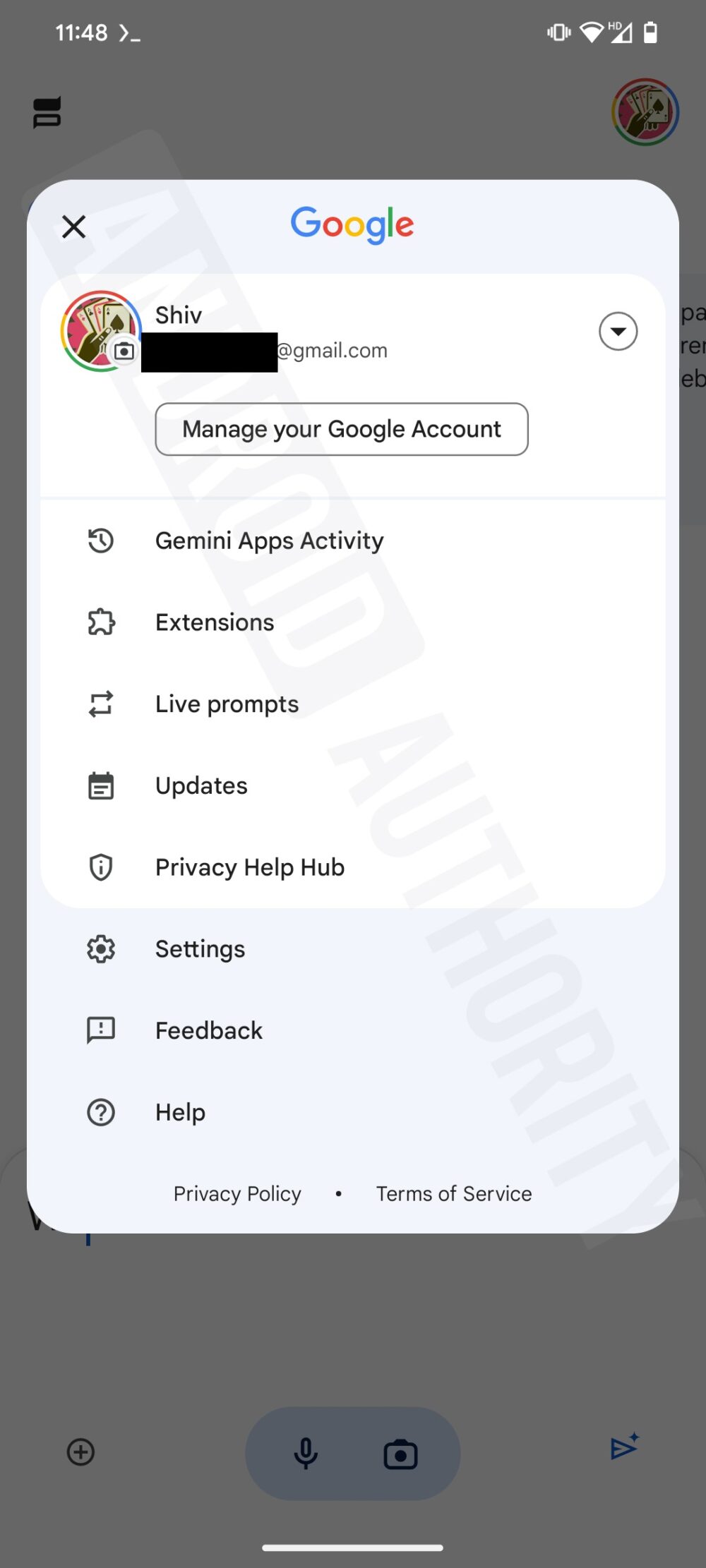Viewport: 706px width, 1568px height.
Task: Select the Feedback menu entry
Action: tap(208, 1030)
